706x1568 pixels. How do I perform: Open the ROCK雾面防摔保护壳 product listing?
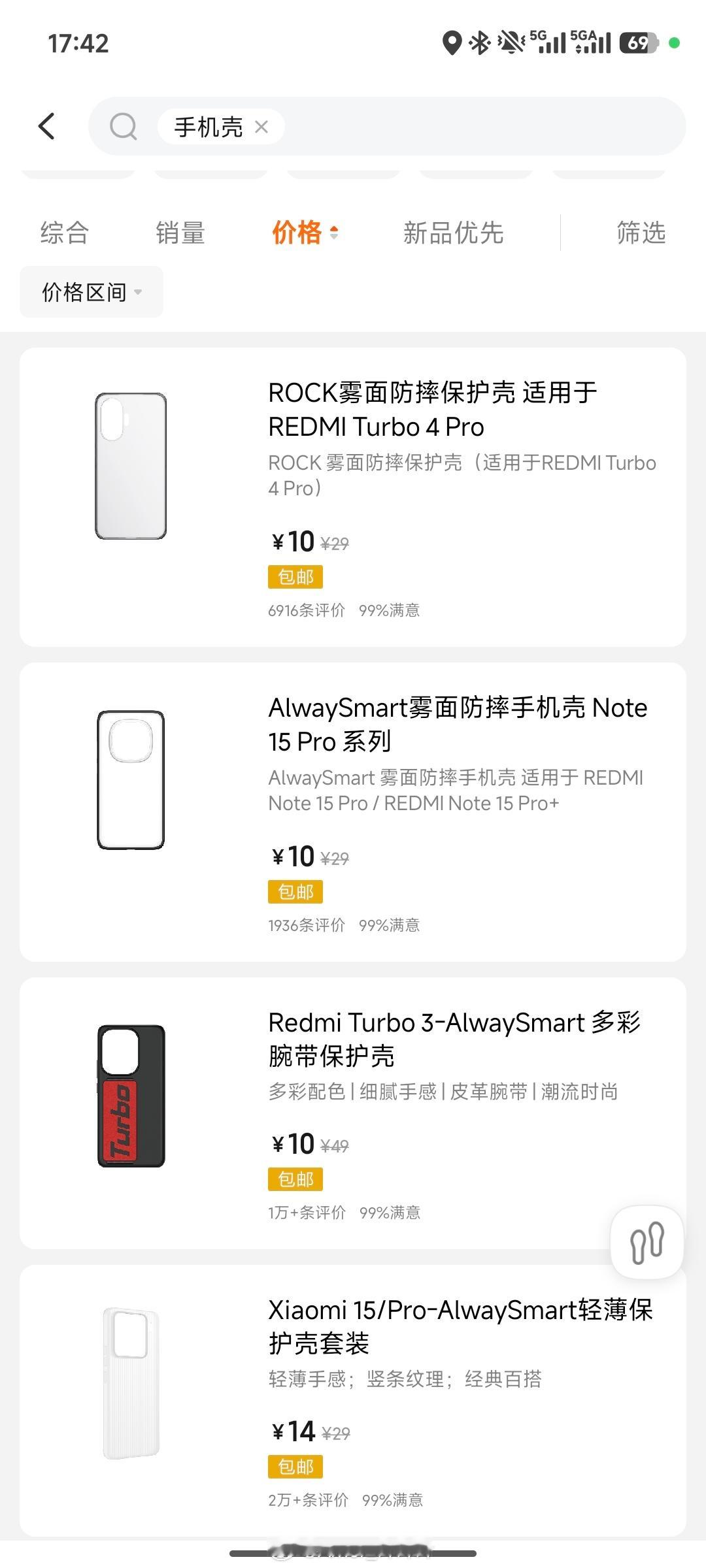(x=353, y=497)
